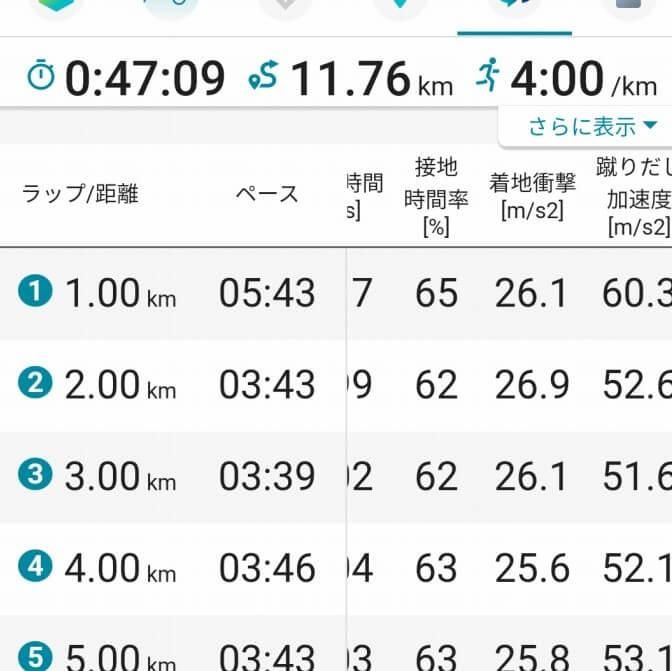Screen dimensions: 672x671
Task: Expand the さらに表示 dropdown
Action: click(593, 127)
